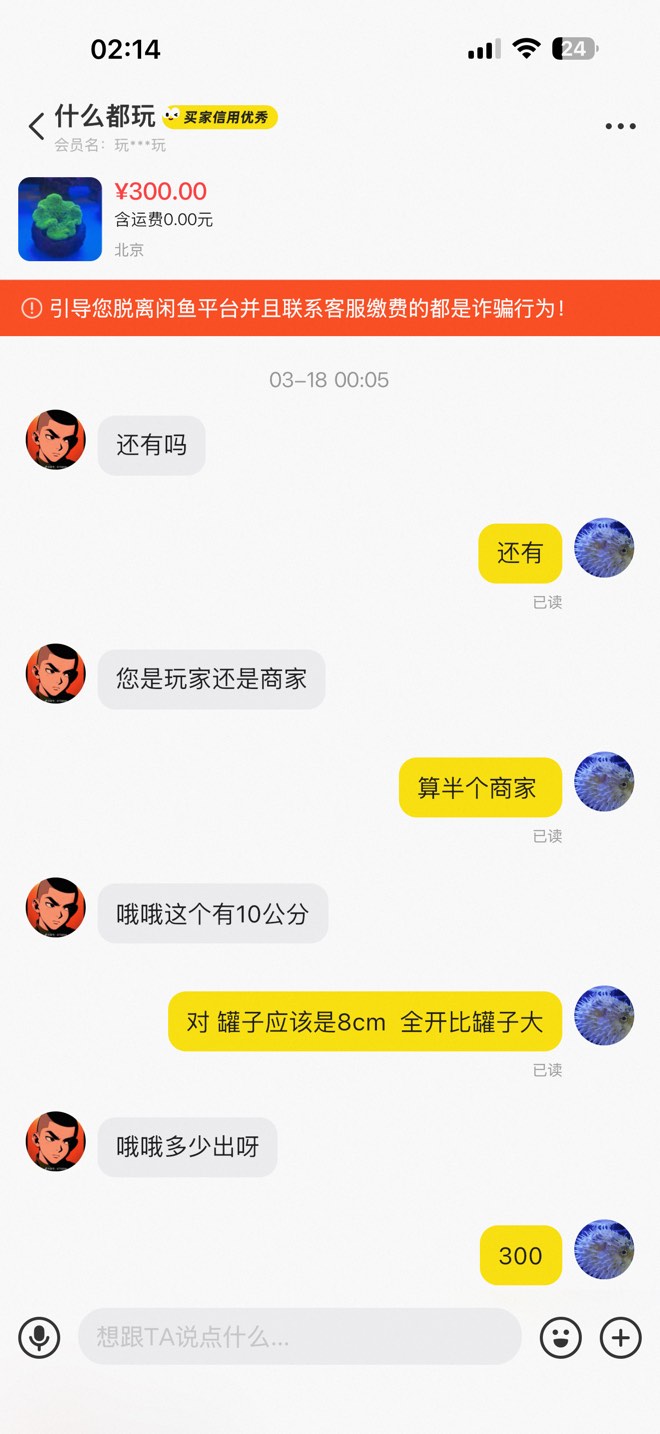The height and width of the screenshot is (1434, 660).
Task: Open the emoji picker
Action: (561, 1337)
